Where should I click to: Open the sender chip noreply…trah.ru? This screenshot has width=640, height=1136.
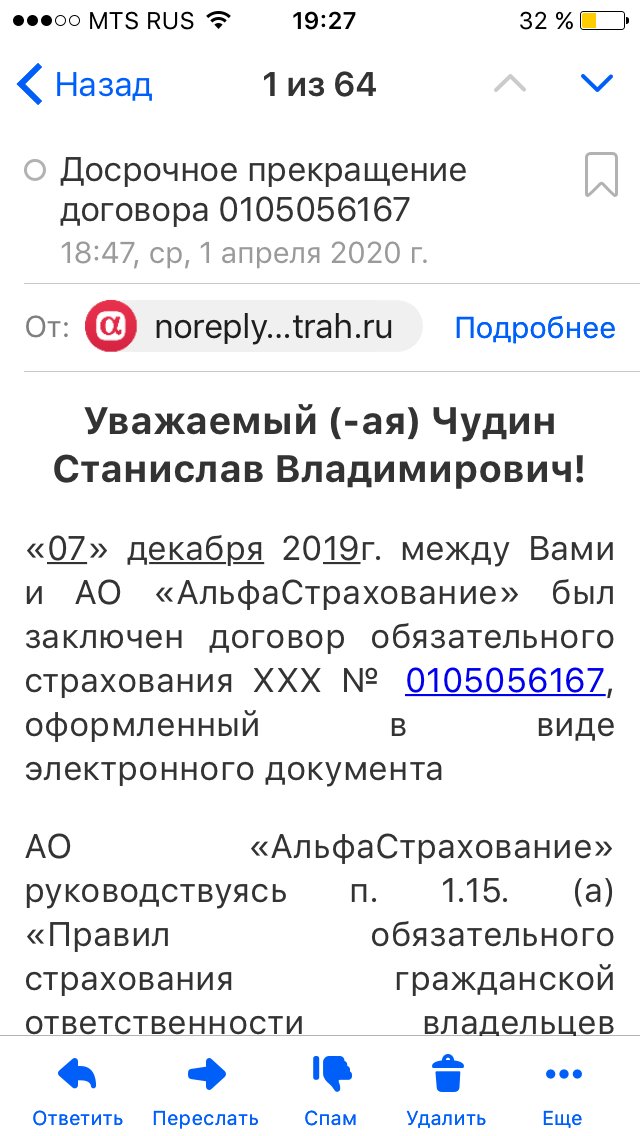252,327
